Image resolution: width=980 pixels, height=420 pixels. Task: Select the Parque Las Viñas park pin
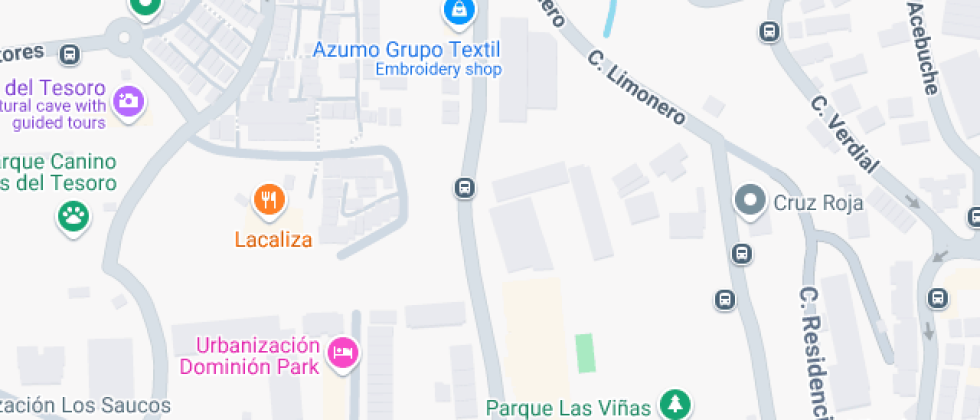pyautogui.click(x=676, y=402)
